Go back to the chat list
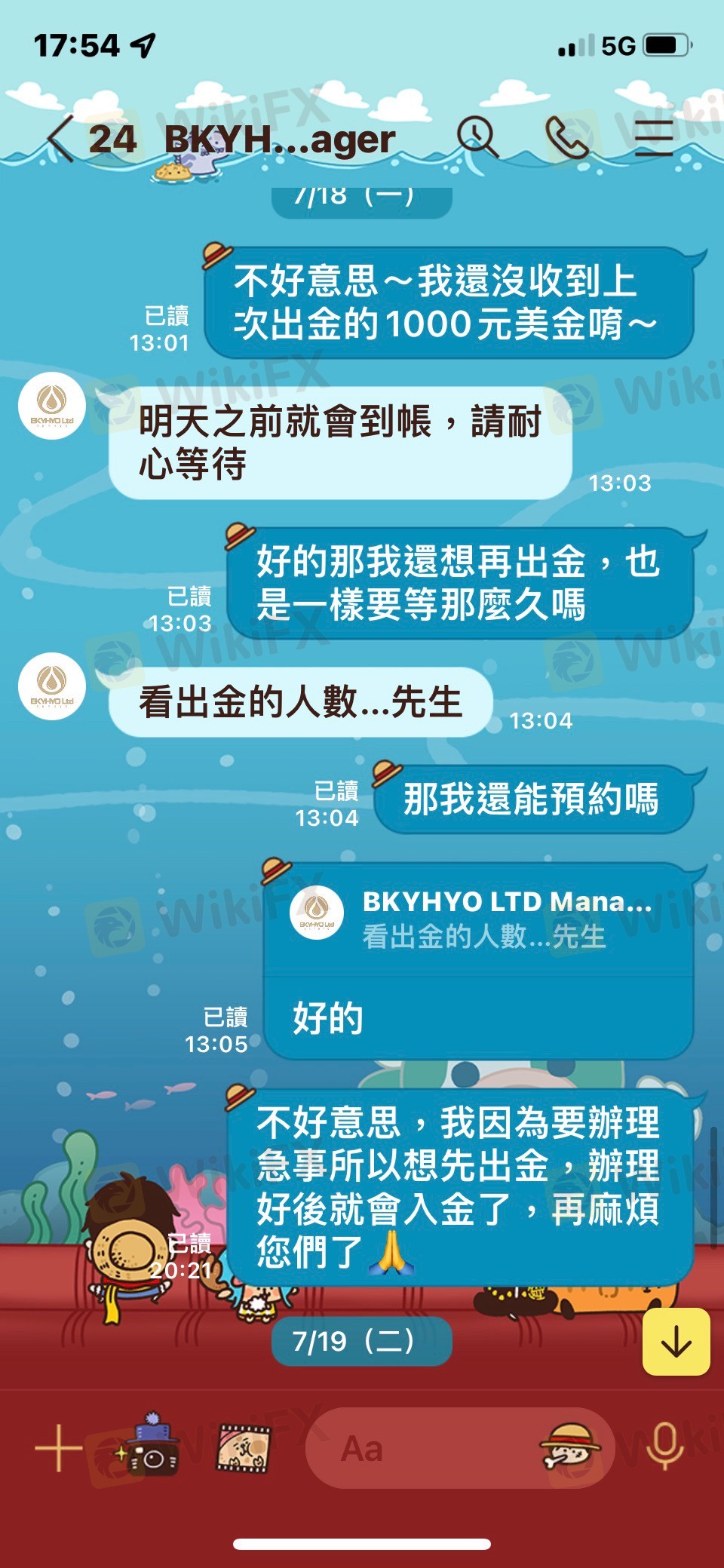 [60, 139]
